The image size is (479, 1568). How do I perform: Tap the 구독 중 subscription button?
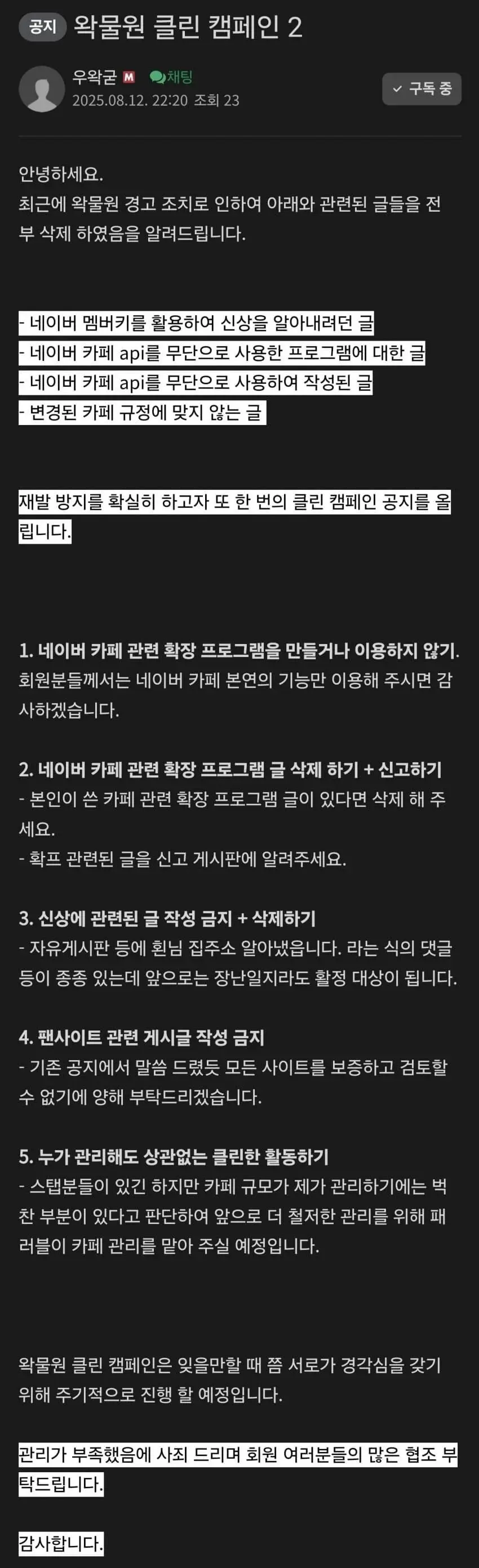pyautogui.click(x=422, y=89)
